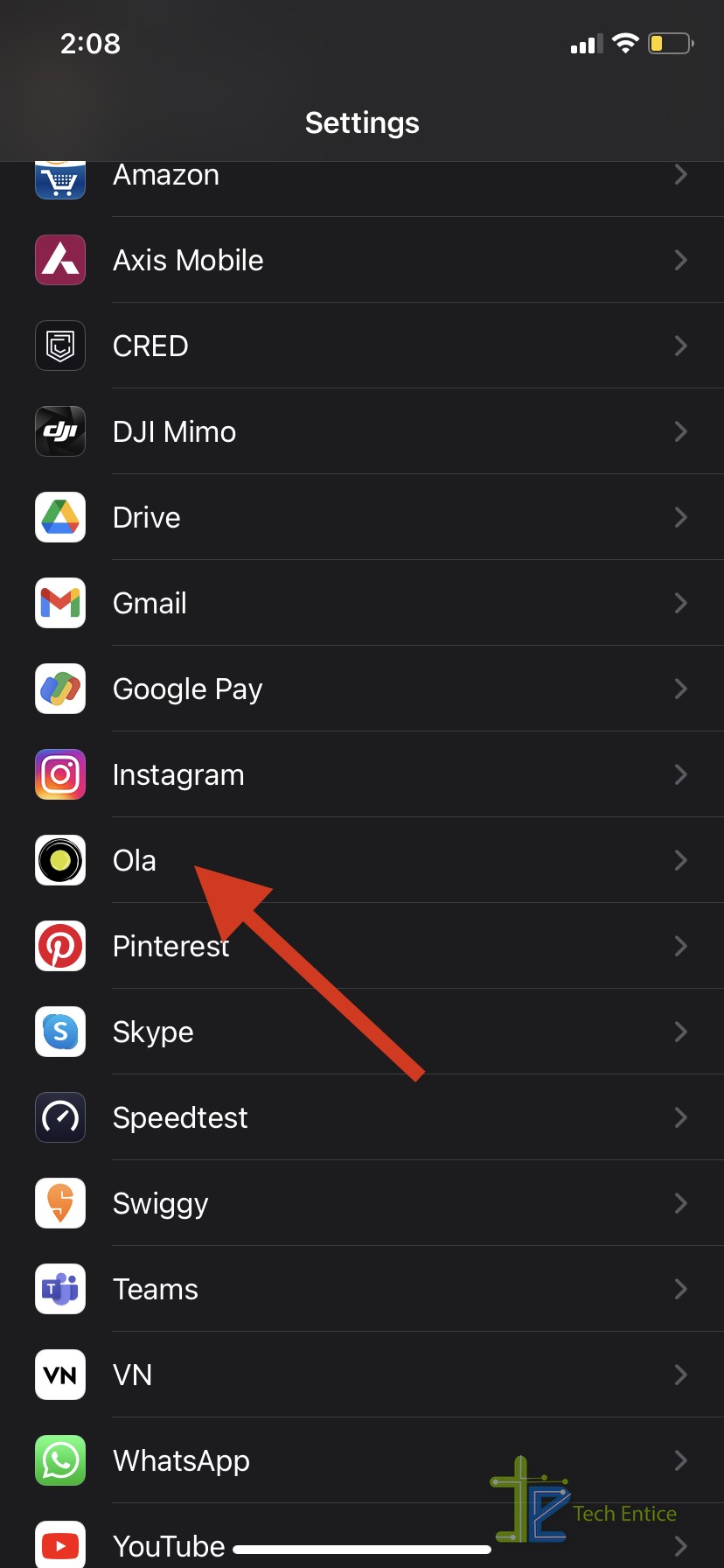
Task: Open WhatsApp settings row
Action: click(362, 1460)
